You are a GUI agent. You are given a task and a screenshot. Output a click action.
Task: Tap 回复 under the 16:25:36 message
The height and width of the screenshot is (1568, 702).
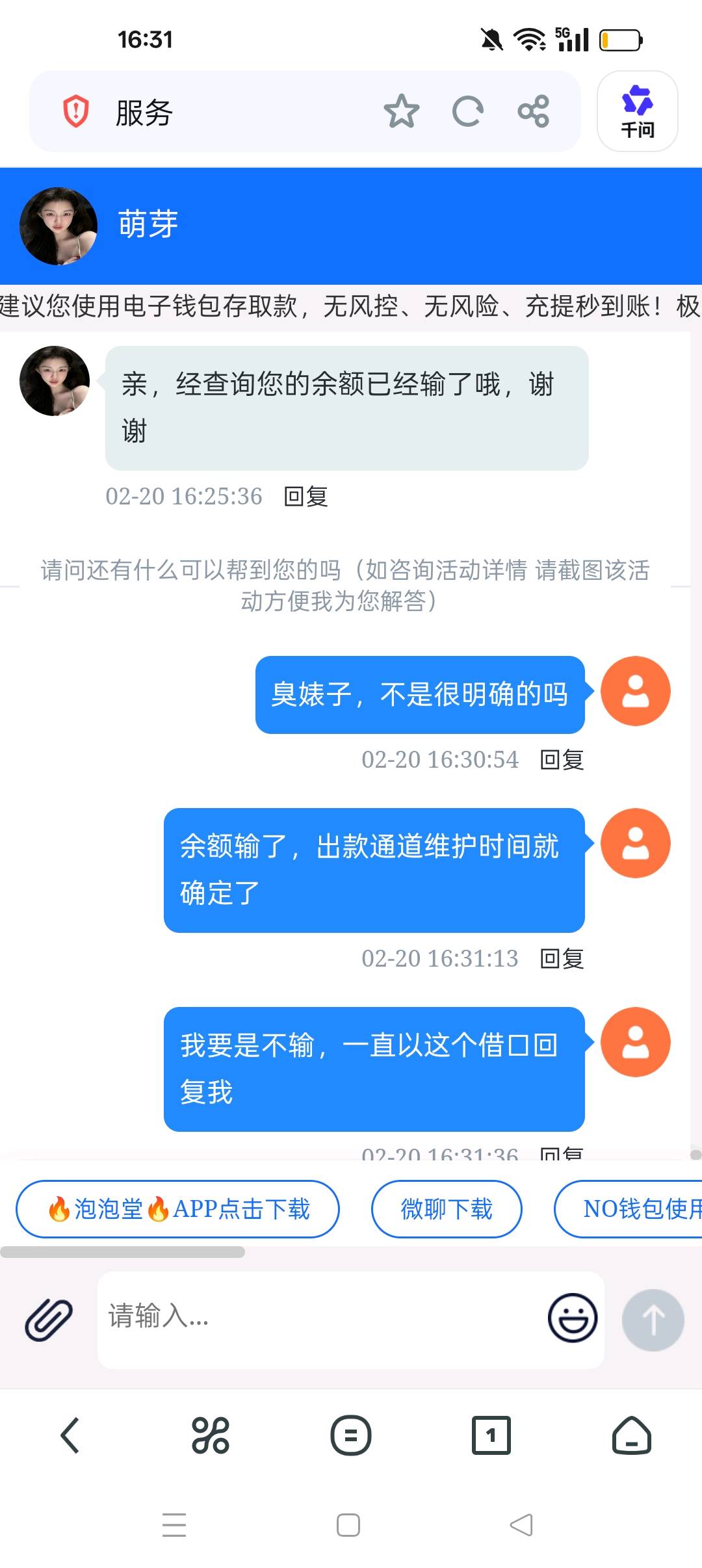pos(305,496)
